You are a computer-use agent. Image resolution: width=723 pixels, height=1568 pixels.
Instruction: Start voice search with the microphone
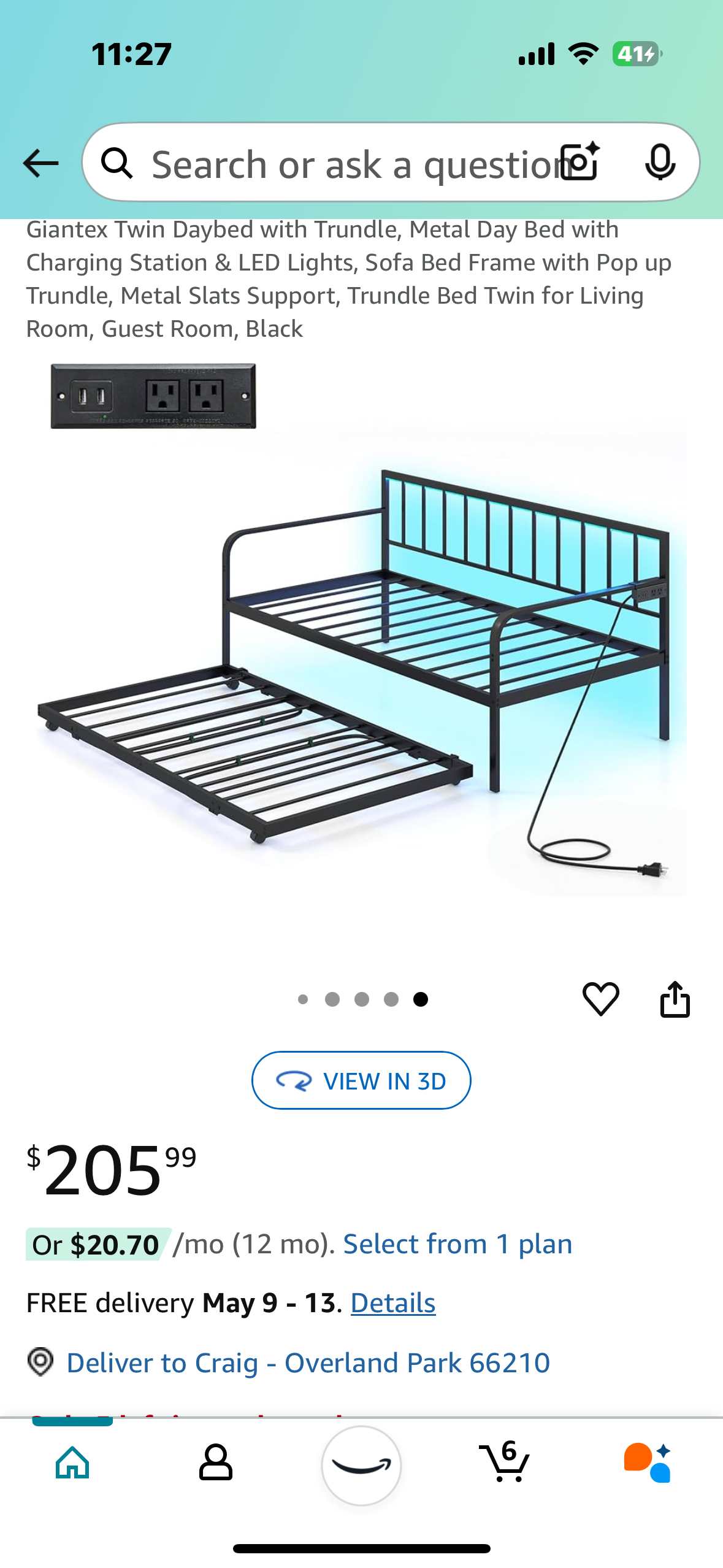[x=660, y=163]
